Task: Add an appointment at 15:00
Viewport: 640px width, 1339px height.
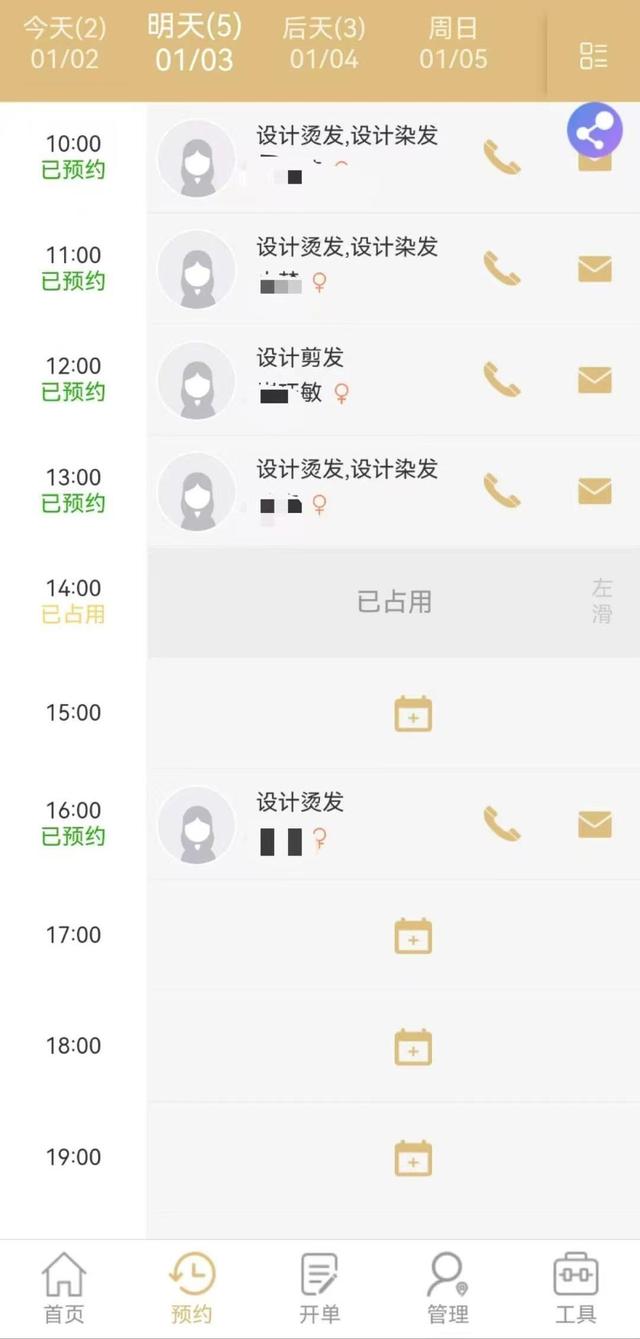Action: coord(413,713)
